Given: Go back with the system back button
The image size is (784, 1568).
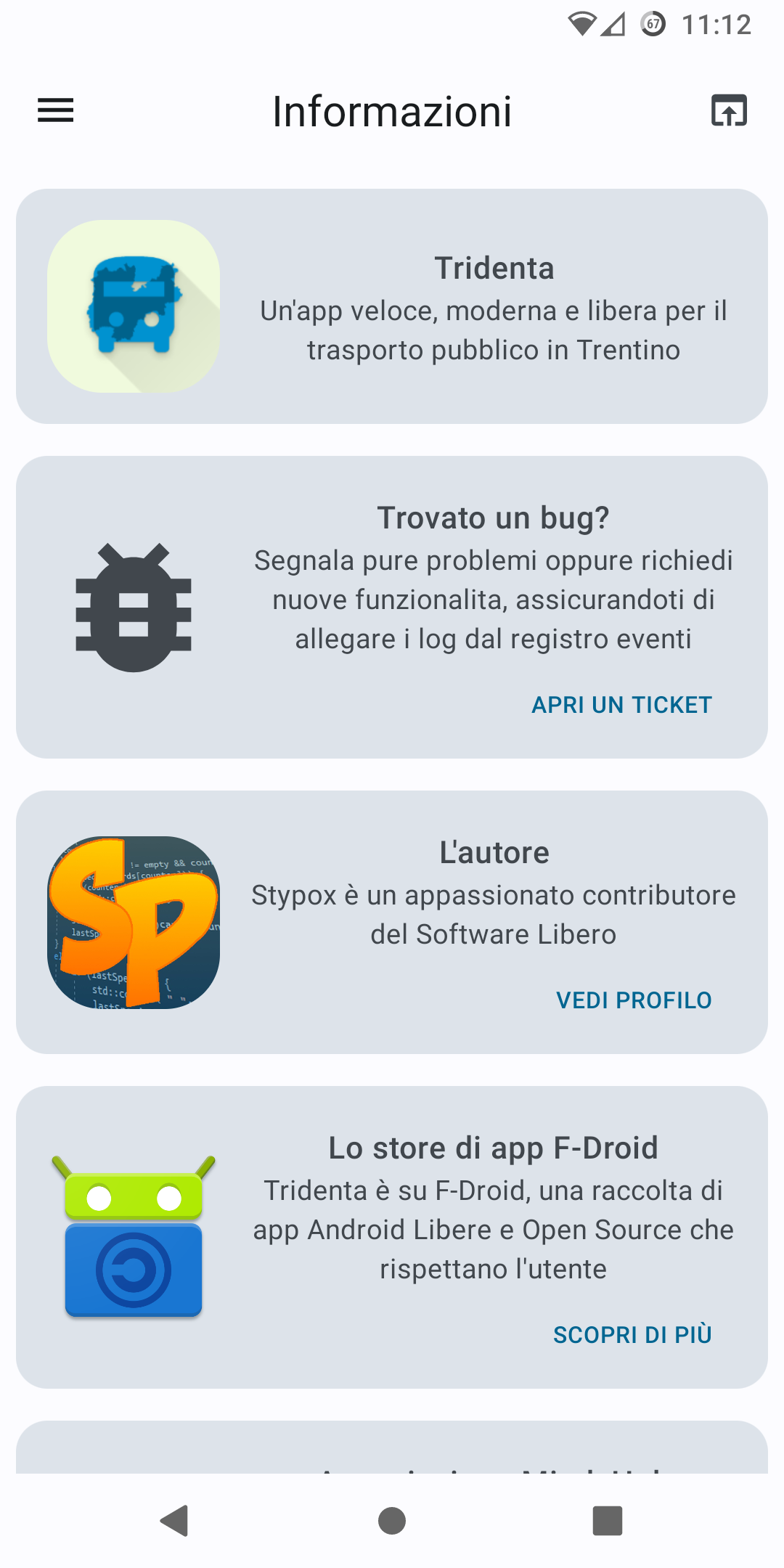Looking at the screenshot, I should [x=175, y=1521].
